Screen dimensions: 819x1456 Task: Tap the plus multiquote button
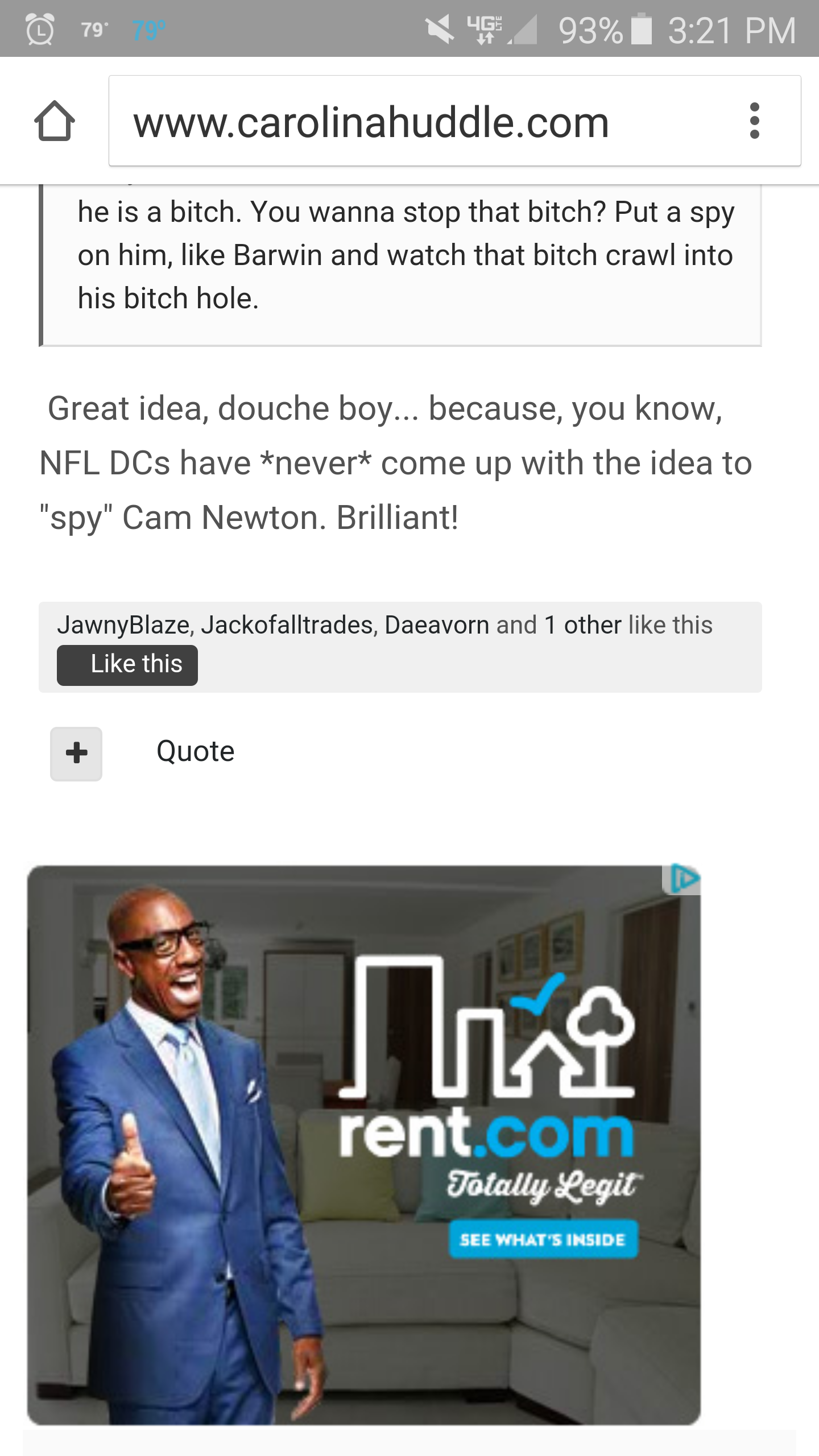[76, 754]
